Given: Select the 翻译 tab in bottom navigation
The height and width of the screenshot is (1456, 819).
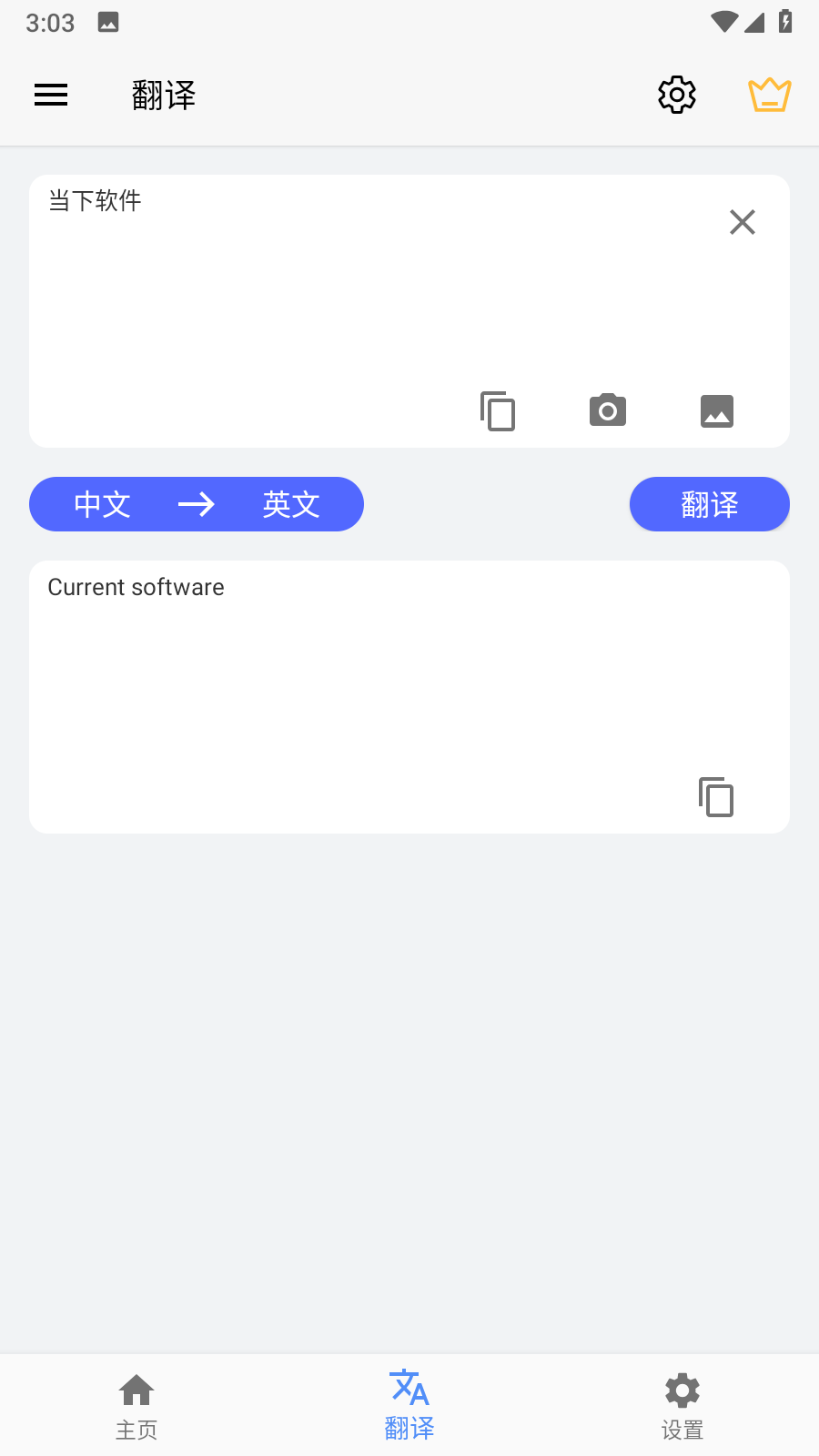Looking at the screenshot, I should pyautogui.click(x=409, y=1405).
